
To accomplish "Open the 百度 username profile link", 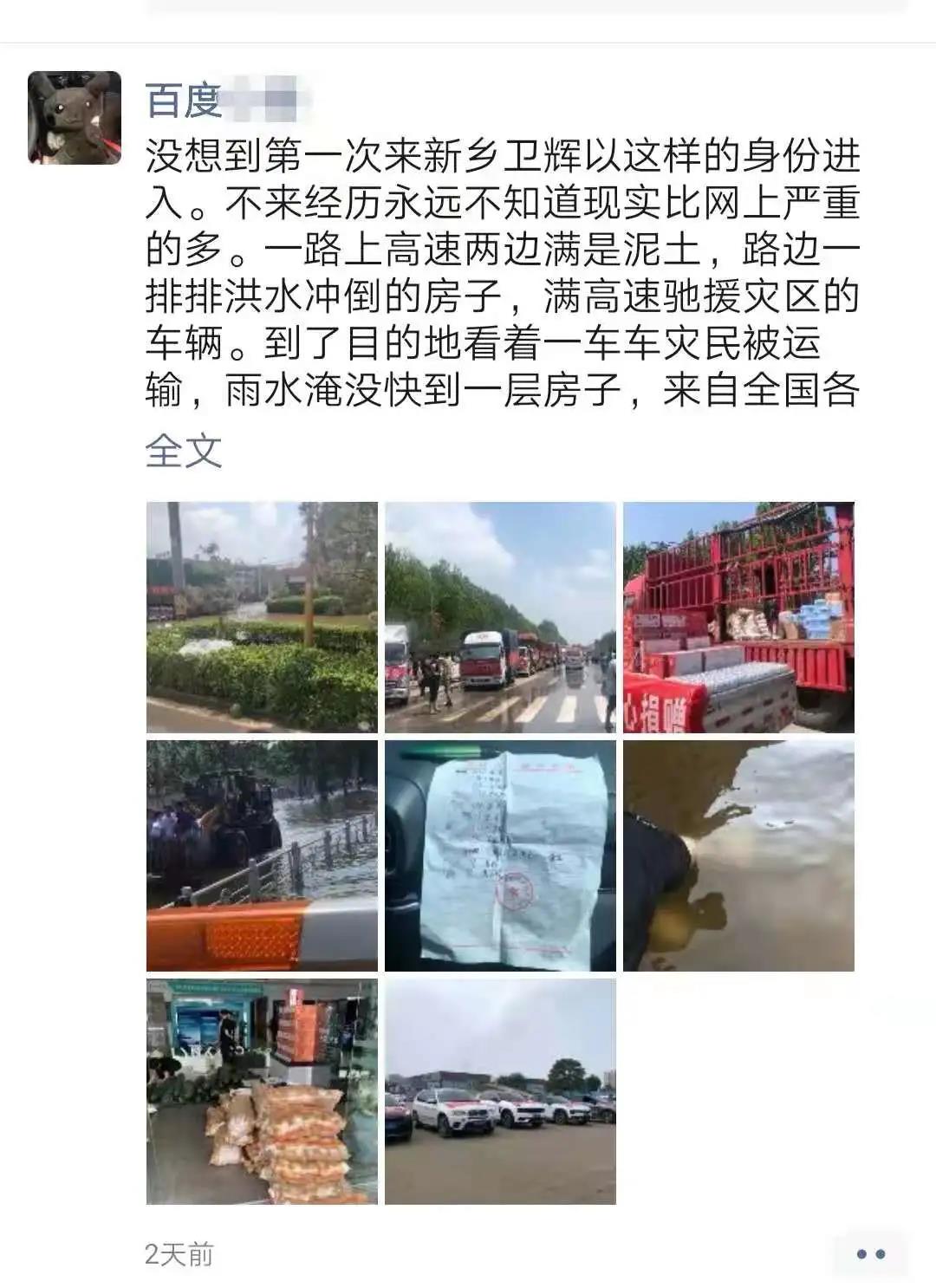I will click(184, 101).
